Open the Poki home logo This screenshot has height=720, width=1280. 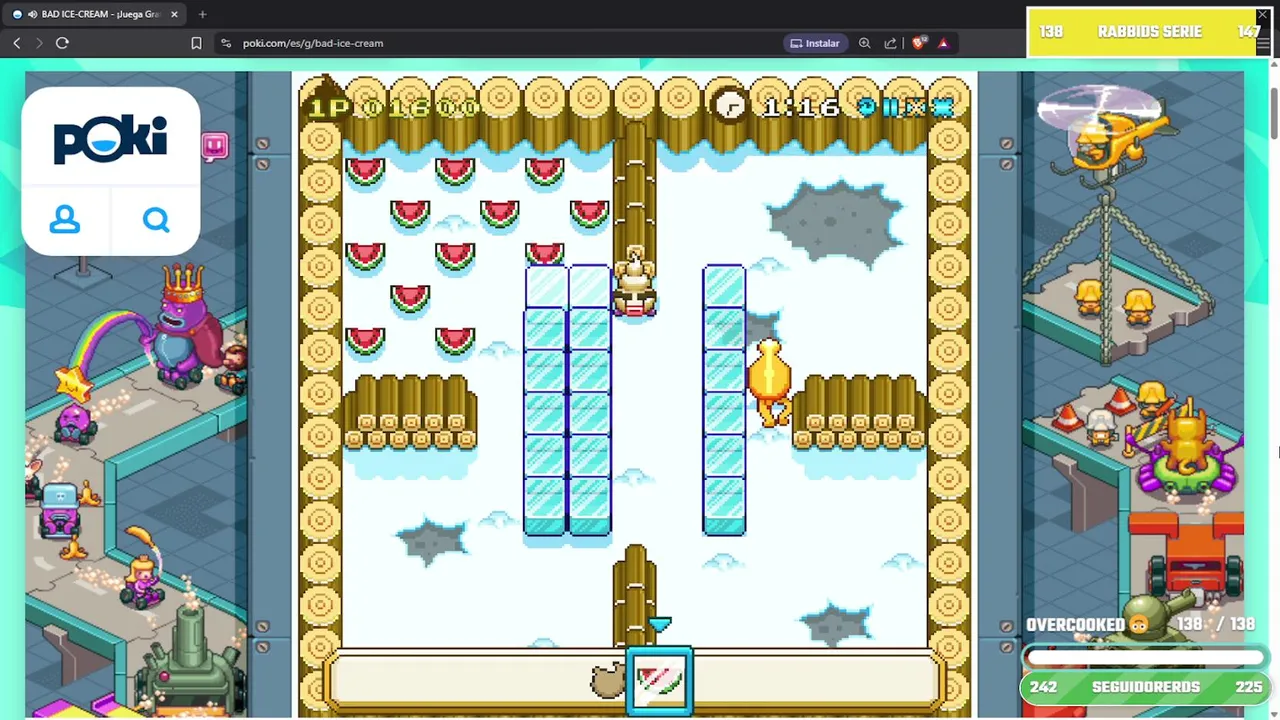coord(110,138)
